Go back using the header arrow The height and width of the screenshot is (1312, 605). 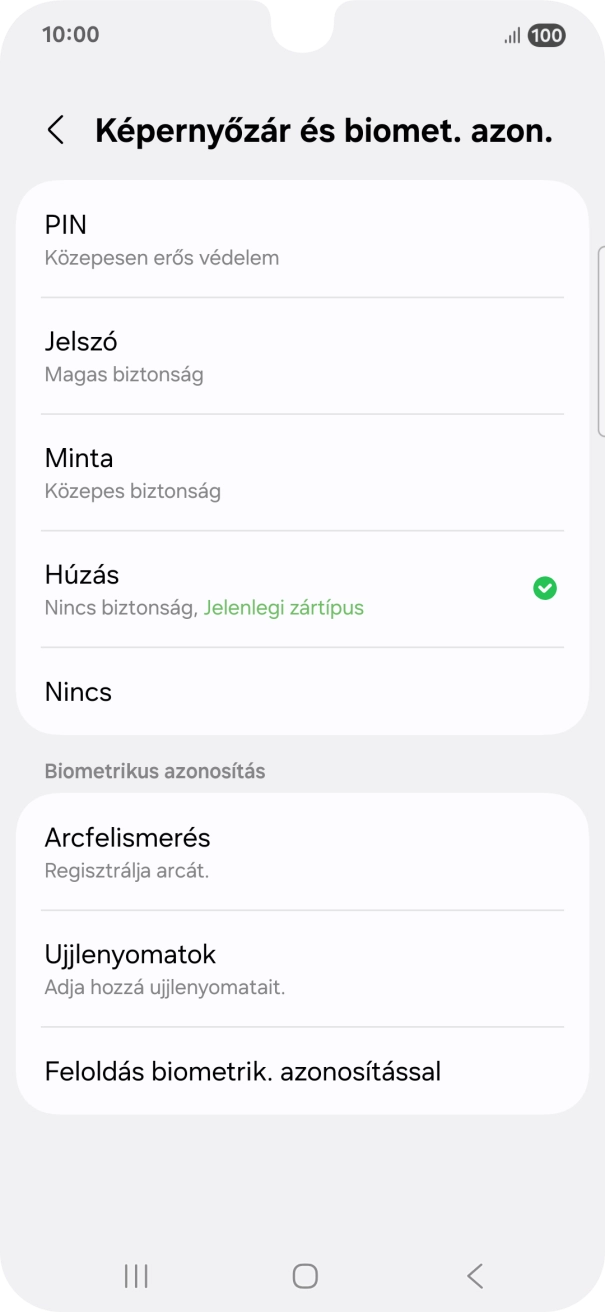click(56, 131)
